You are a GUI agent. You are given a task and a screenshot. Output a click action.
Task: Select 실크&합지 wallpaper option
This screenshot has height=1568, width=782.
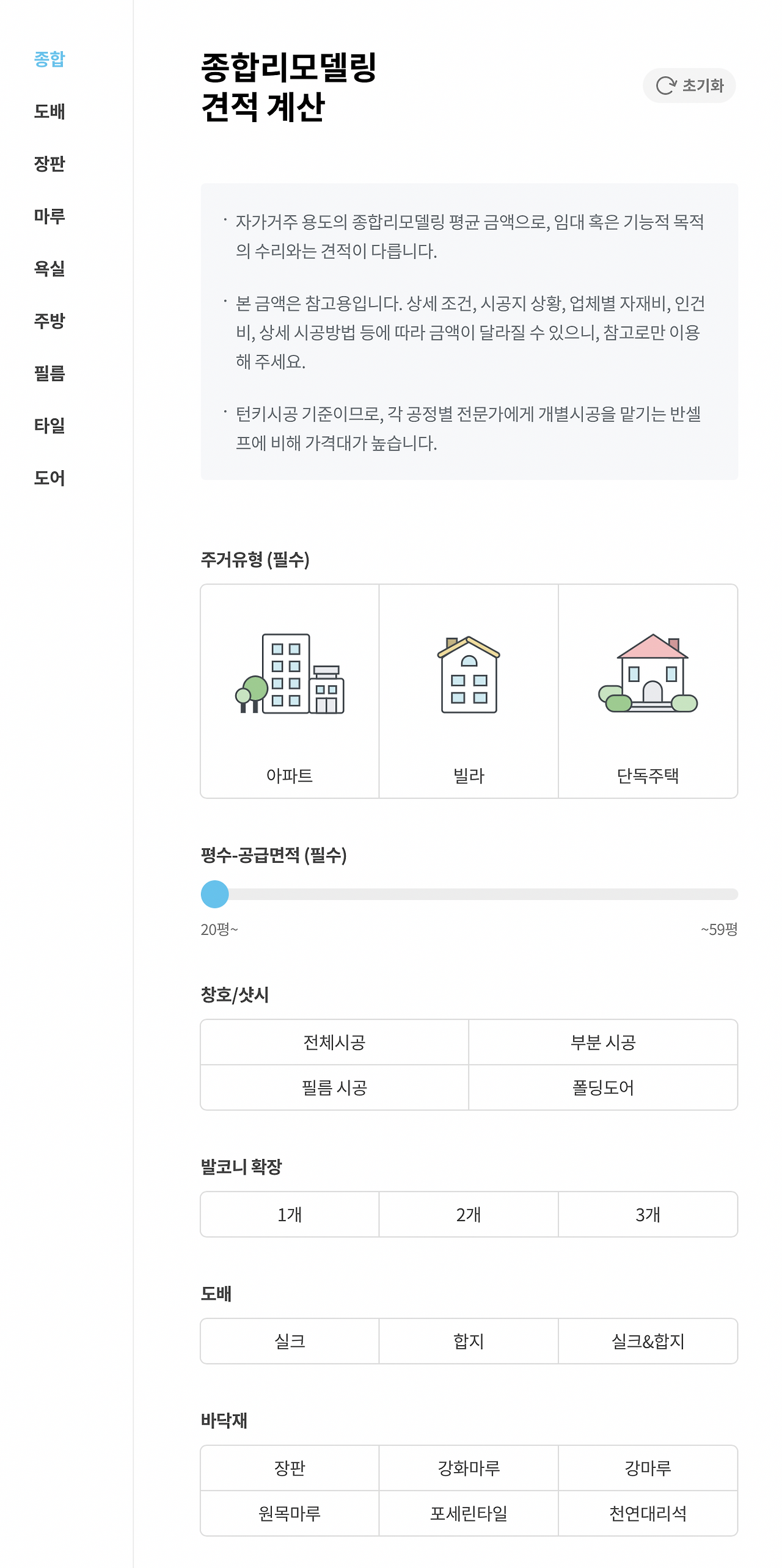pyautogui.click(x=648, y=1341)
